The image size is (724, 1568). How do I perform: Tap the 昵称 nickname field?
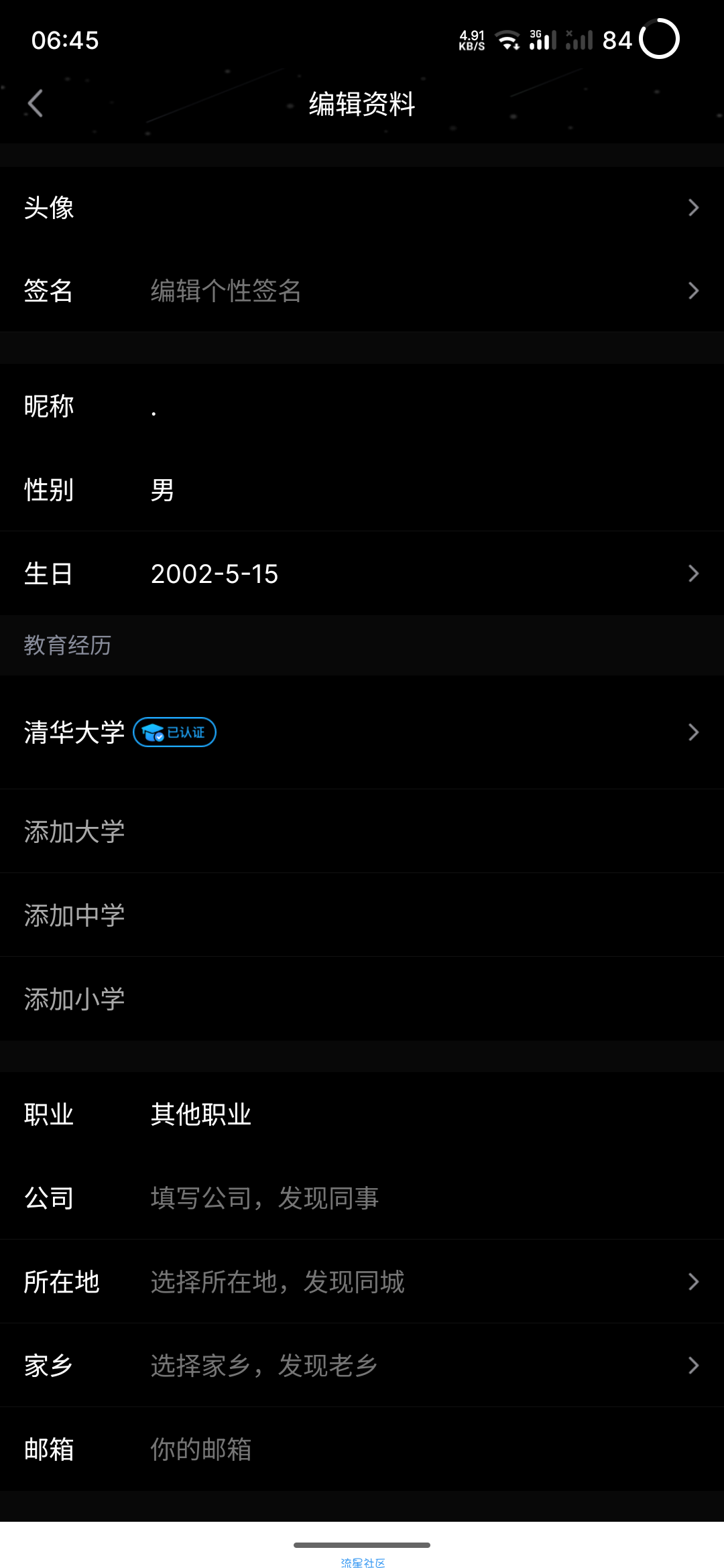362,407
